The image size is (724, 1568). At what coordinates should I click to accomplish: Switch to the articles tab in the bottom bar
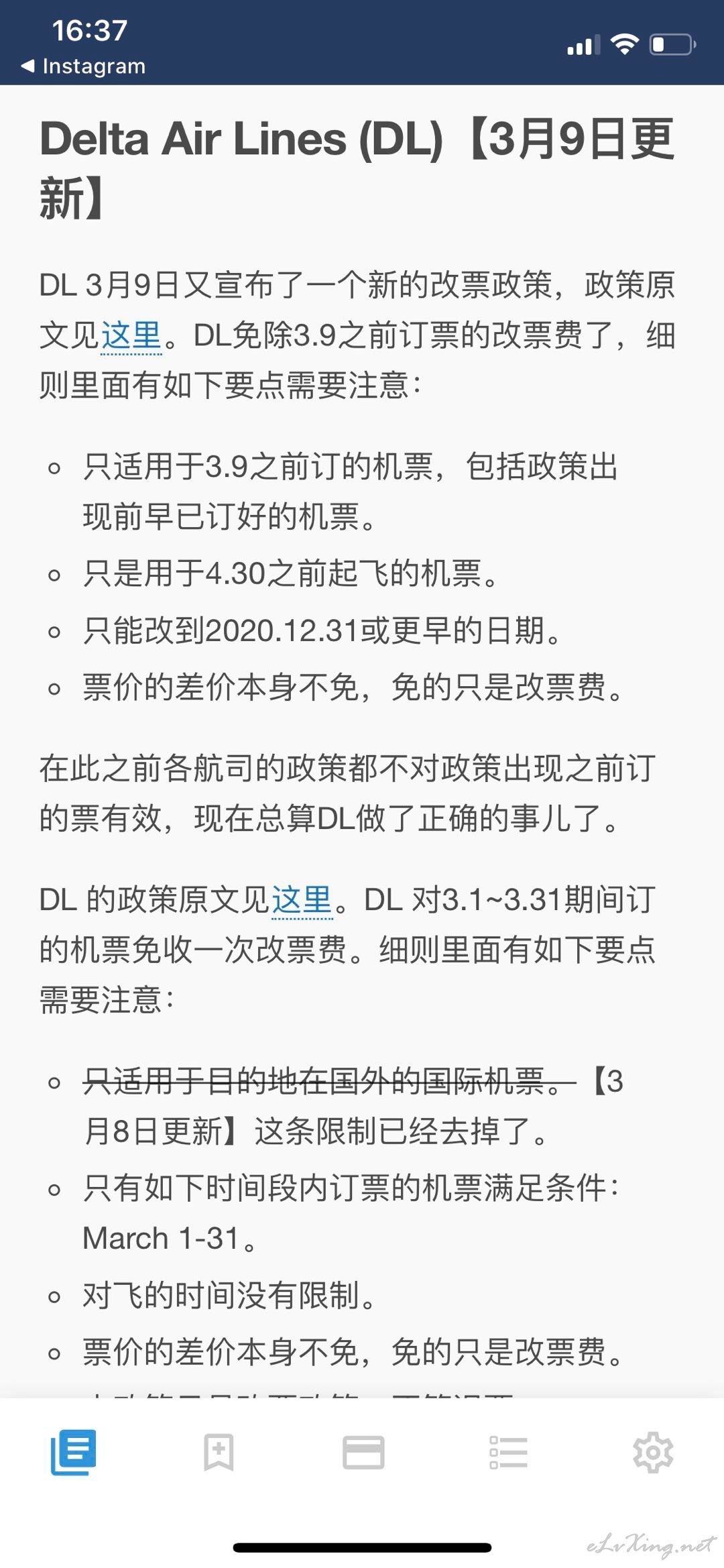[x=74, y=1453]
